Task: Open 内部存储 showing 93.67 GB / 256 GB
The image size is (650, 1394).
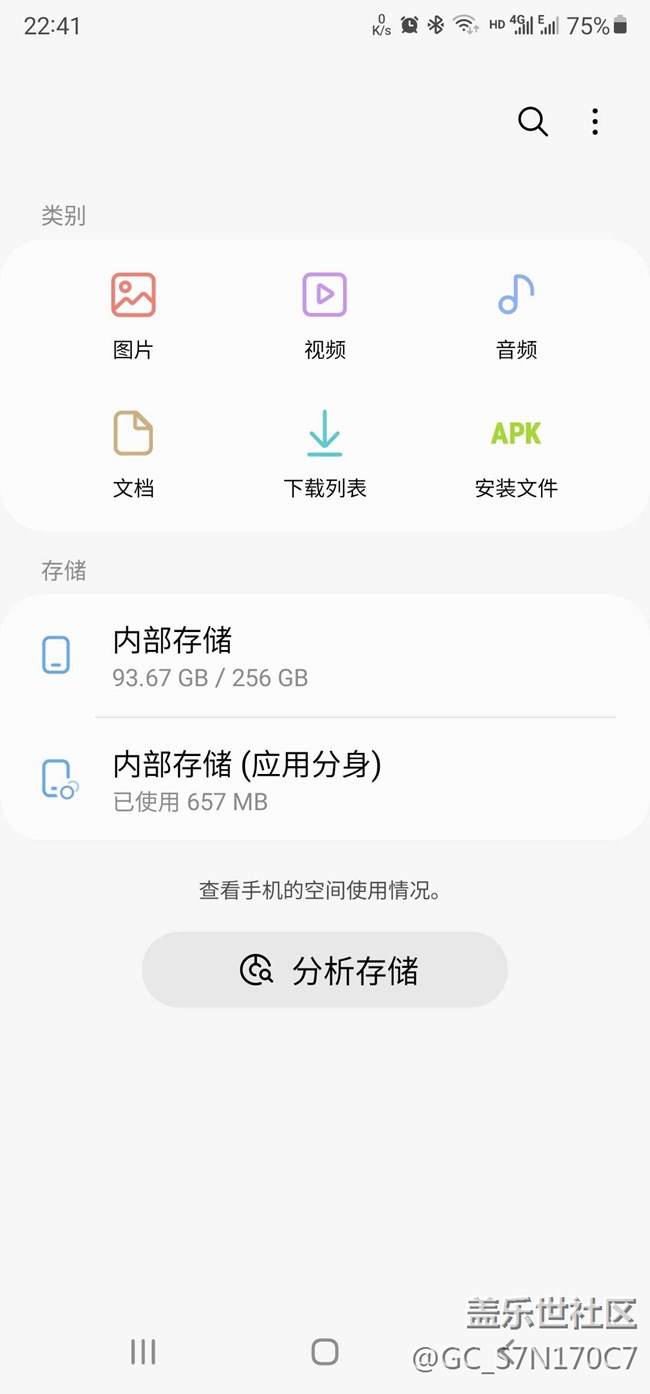Action: coord(325,657)
